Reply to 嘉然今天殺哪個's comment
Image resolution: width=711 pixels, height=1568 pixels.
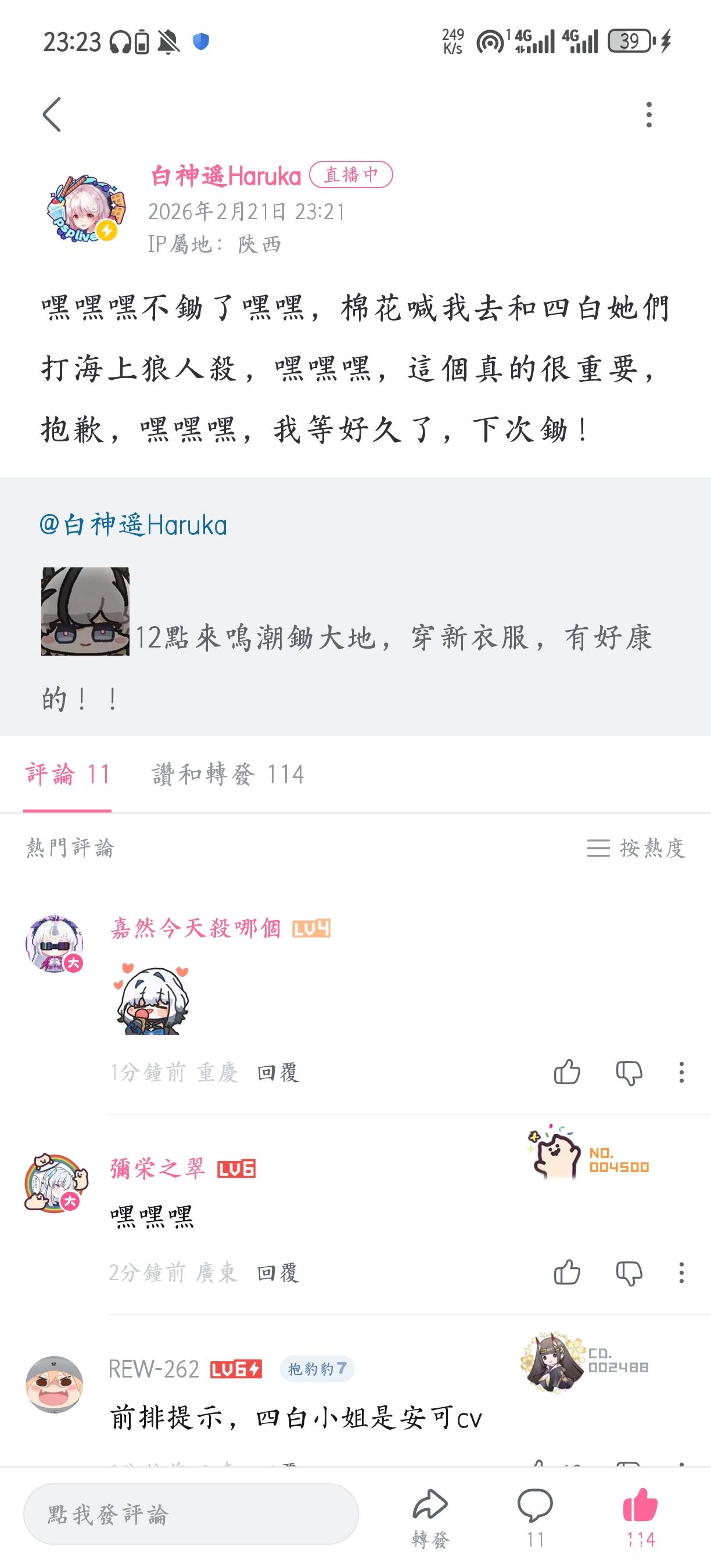(278, 1072)
